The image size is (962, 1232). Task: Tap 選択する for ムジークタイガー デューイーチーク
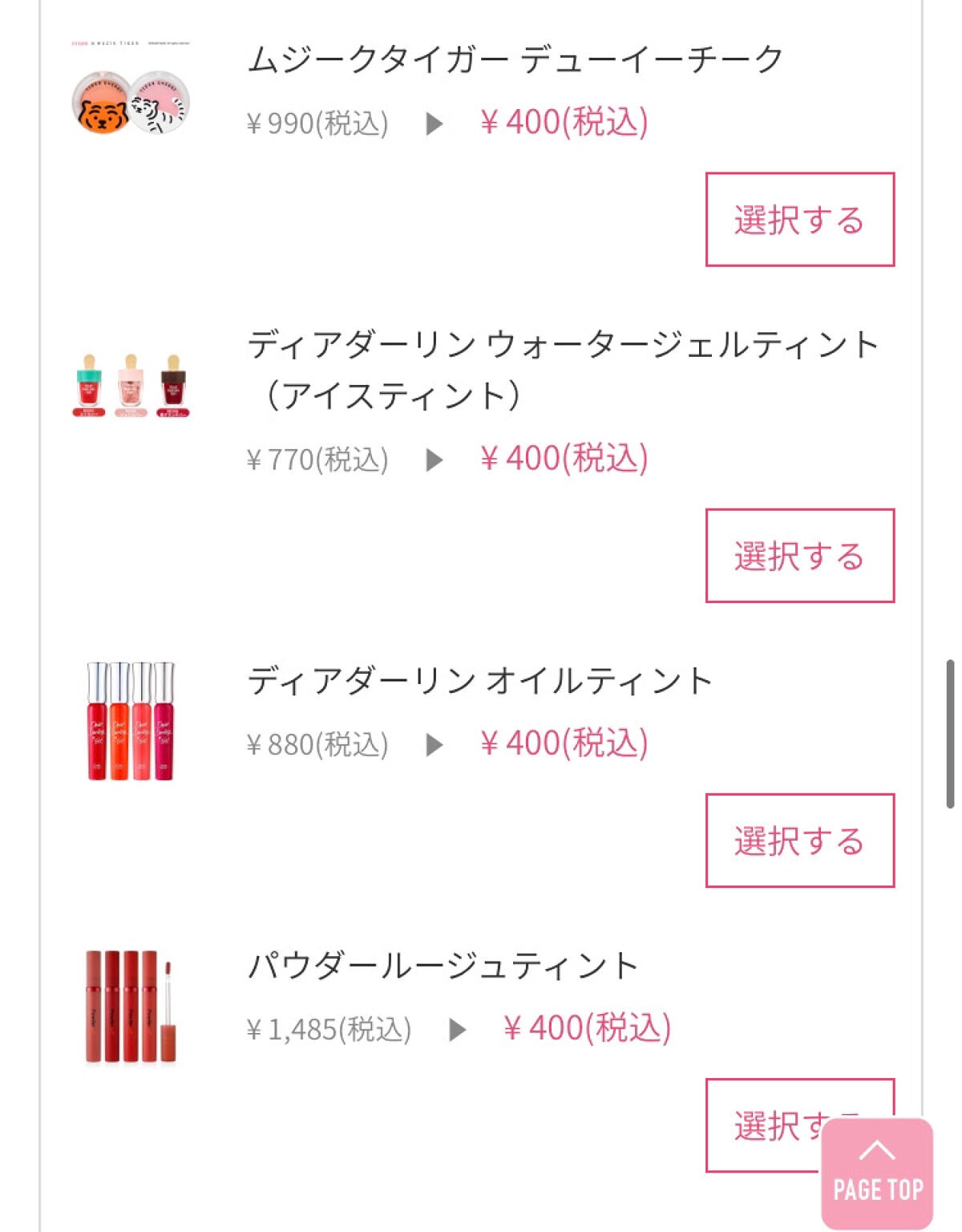coord(799,219)
